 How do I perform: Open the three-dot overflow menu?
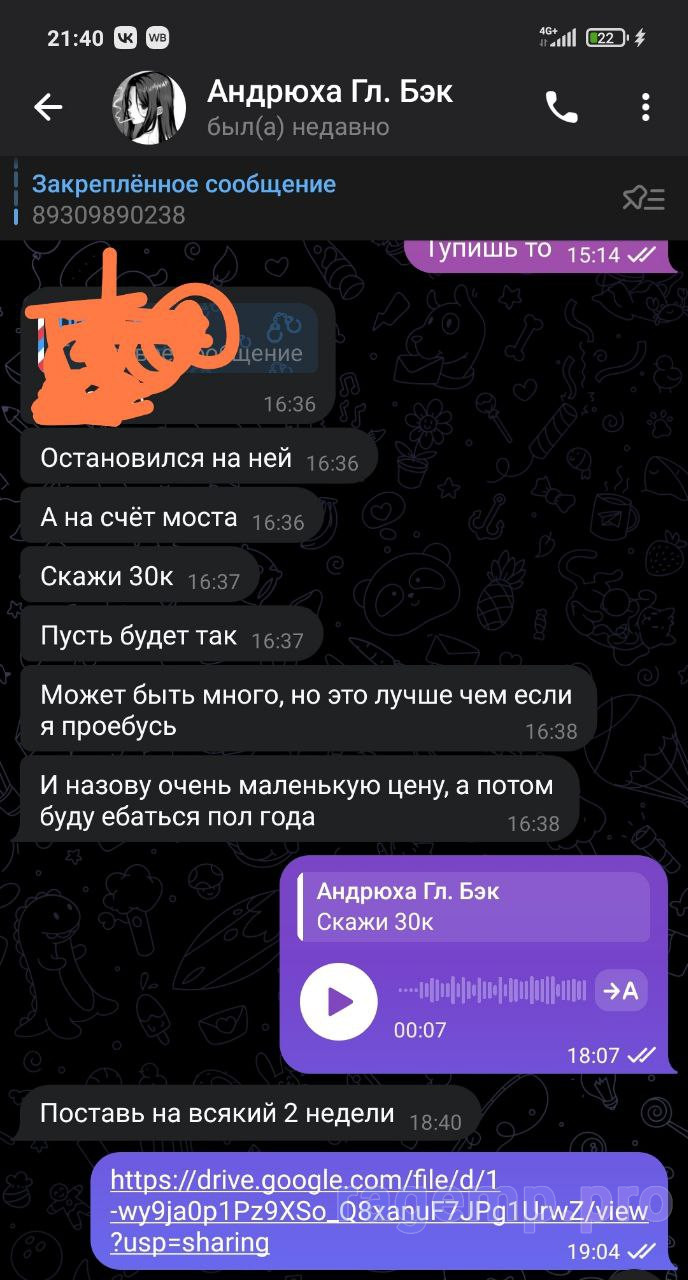pos(646,107)
